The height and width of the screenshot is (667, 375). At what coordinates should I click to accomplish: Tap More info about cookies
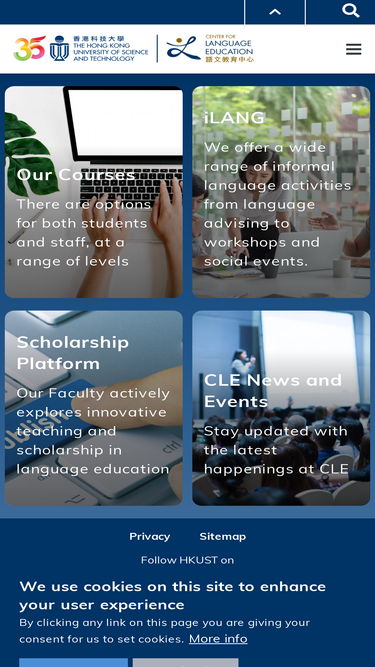218,639
